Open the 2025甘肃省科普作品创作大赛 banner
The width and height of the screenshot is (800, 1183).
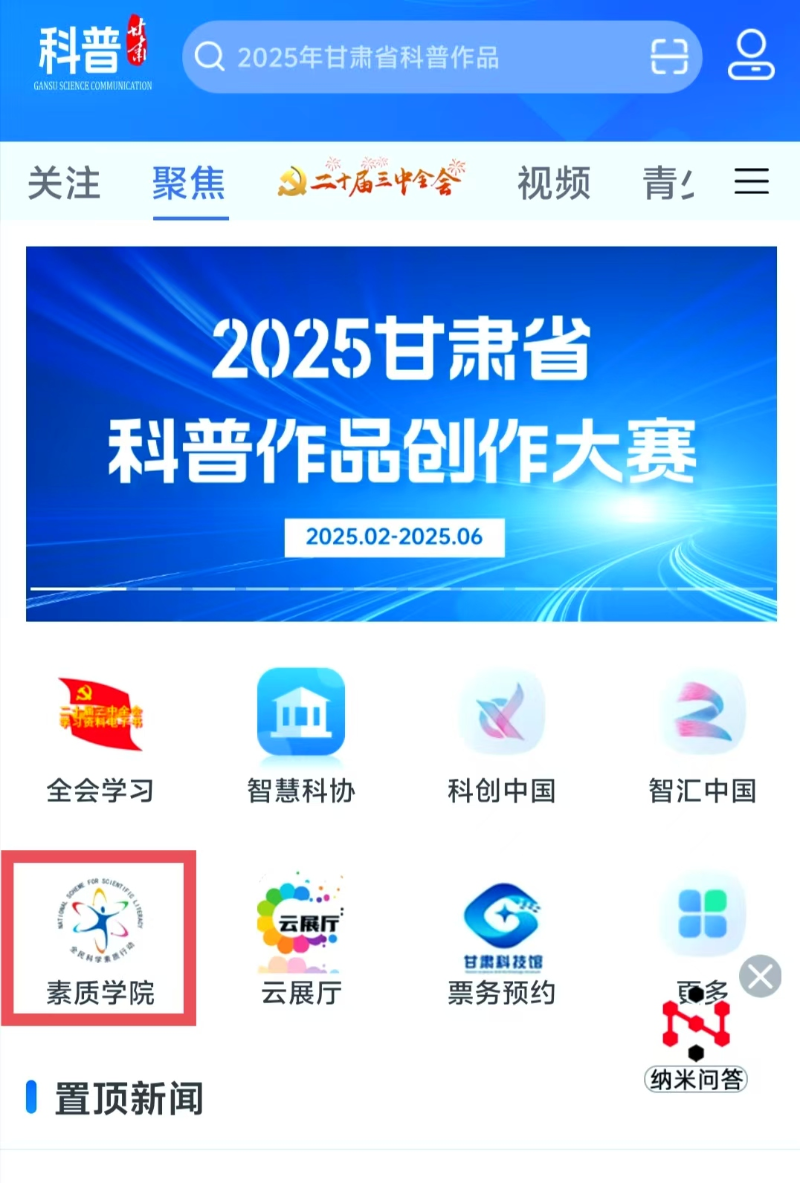point(401,433)
